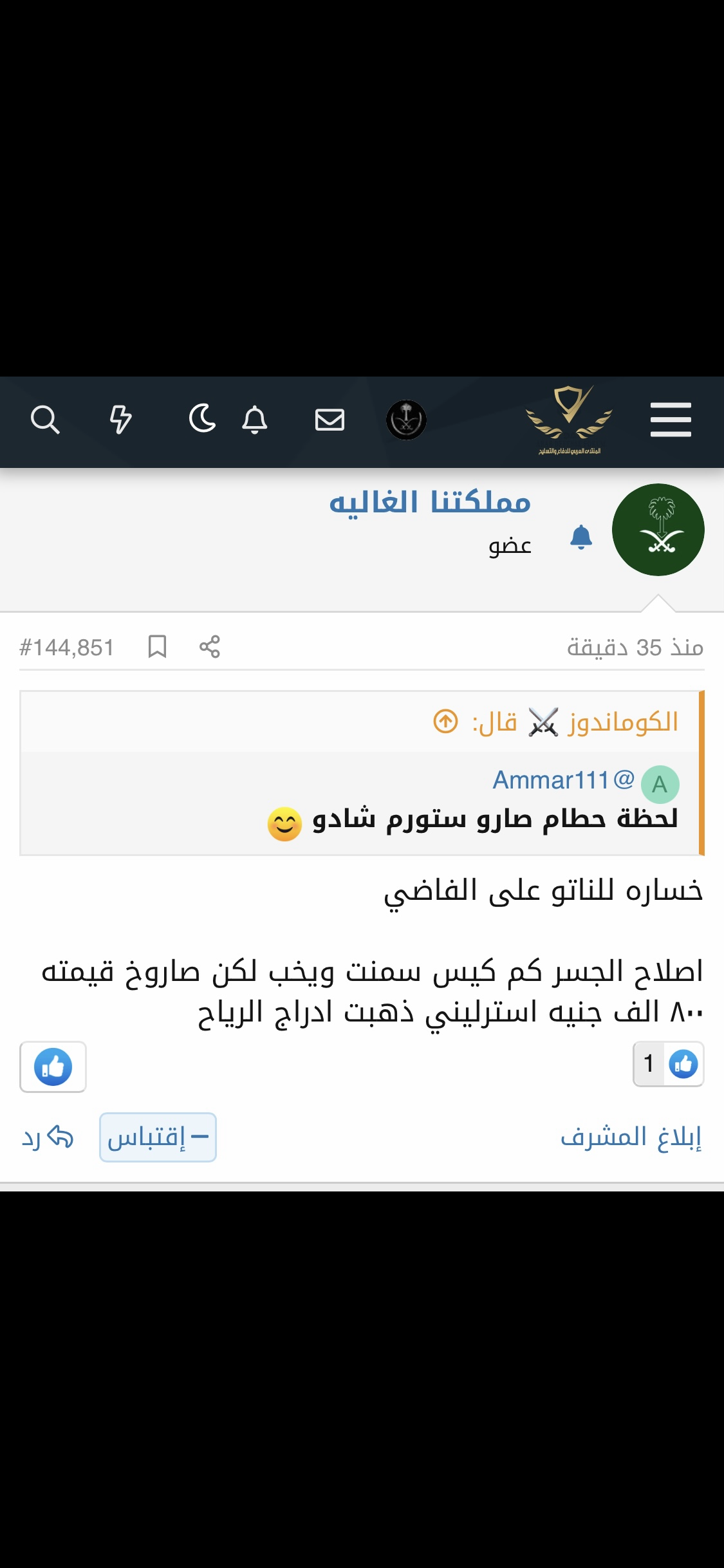Open the lightning bolt what's new icon
724x1568 pixels.
coord(120,420)
